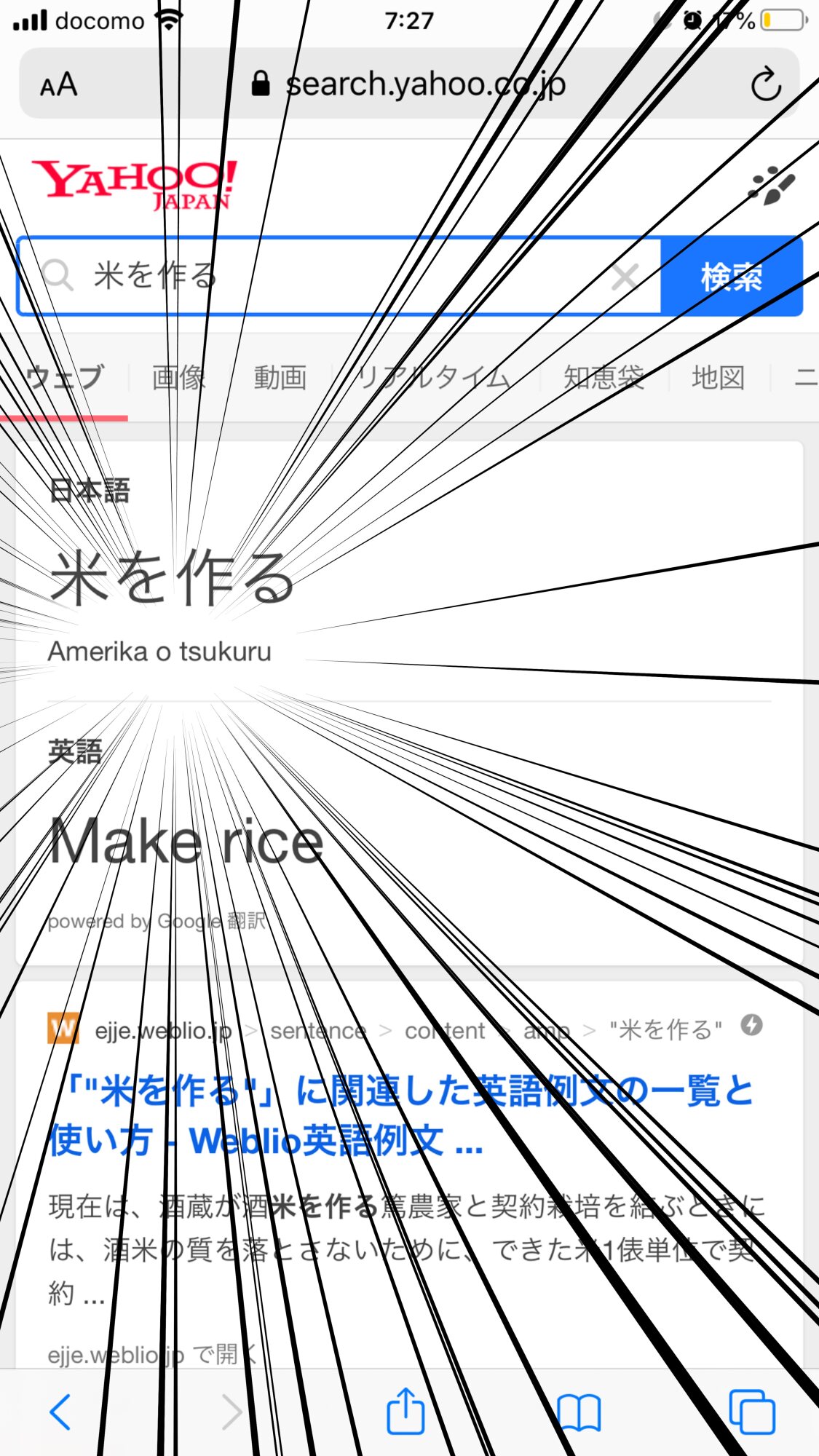The height and width of the screenshot is (1456, 819).
Task: Tap the blue 検索 search button
Action: pos(732,277)
